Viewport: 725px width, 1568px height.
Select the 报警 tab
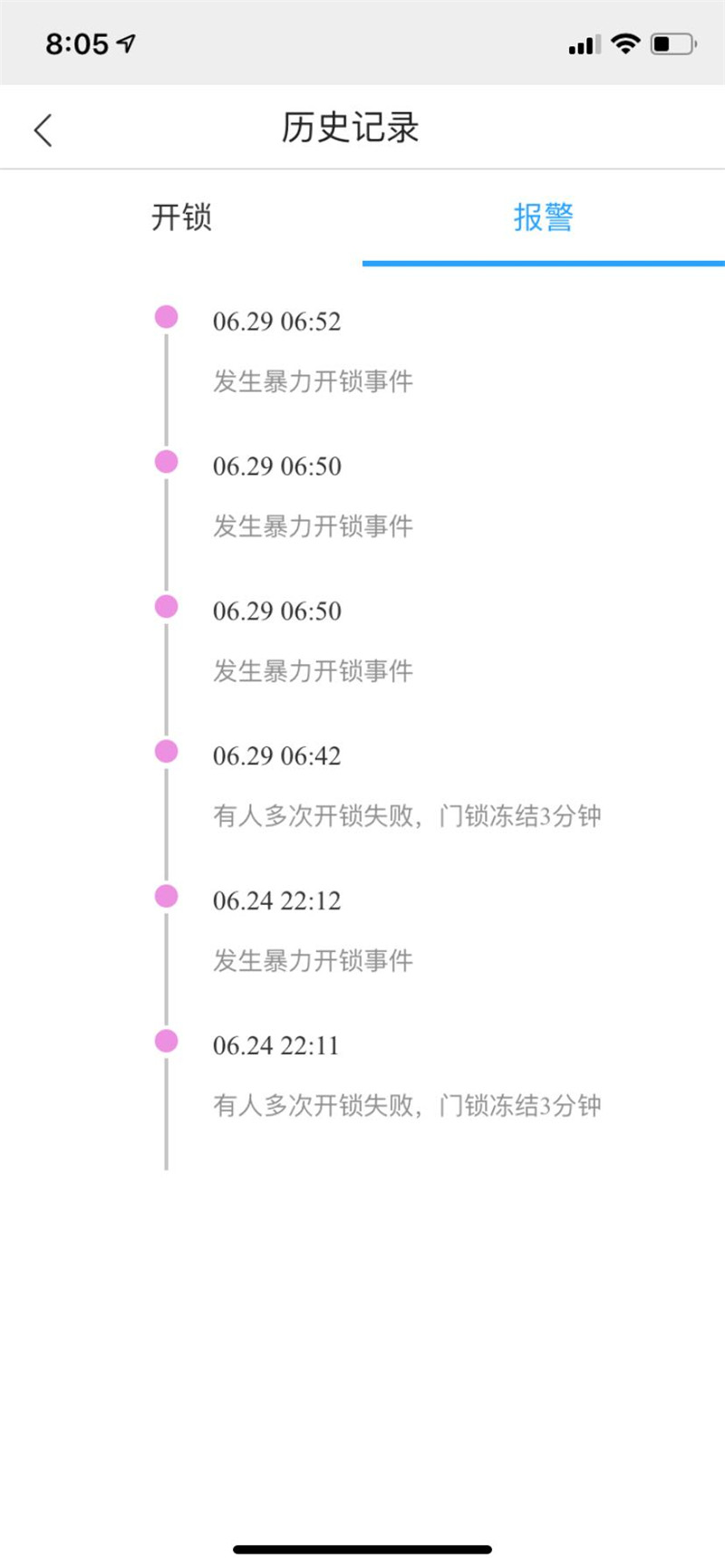click(544, 217)
